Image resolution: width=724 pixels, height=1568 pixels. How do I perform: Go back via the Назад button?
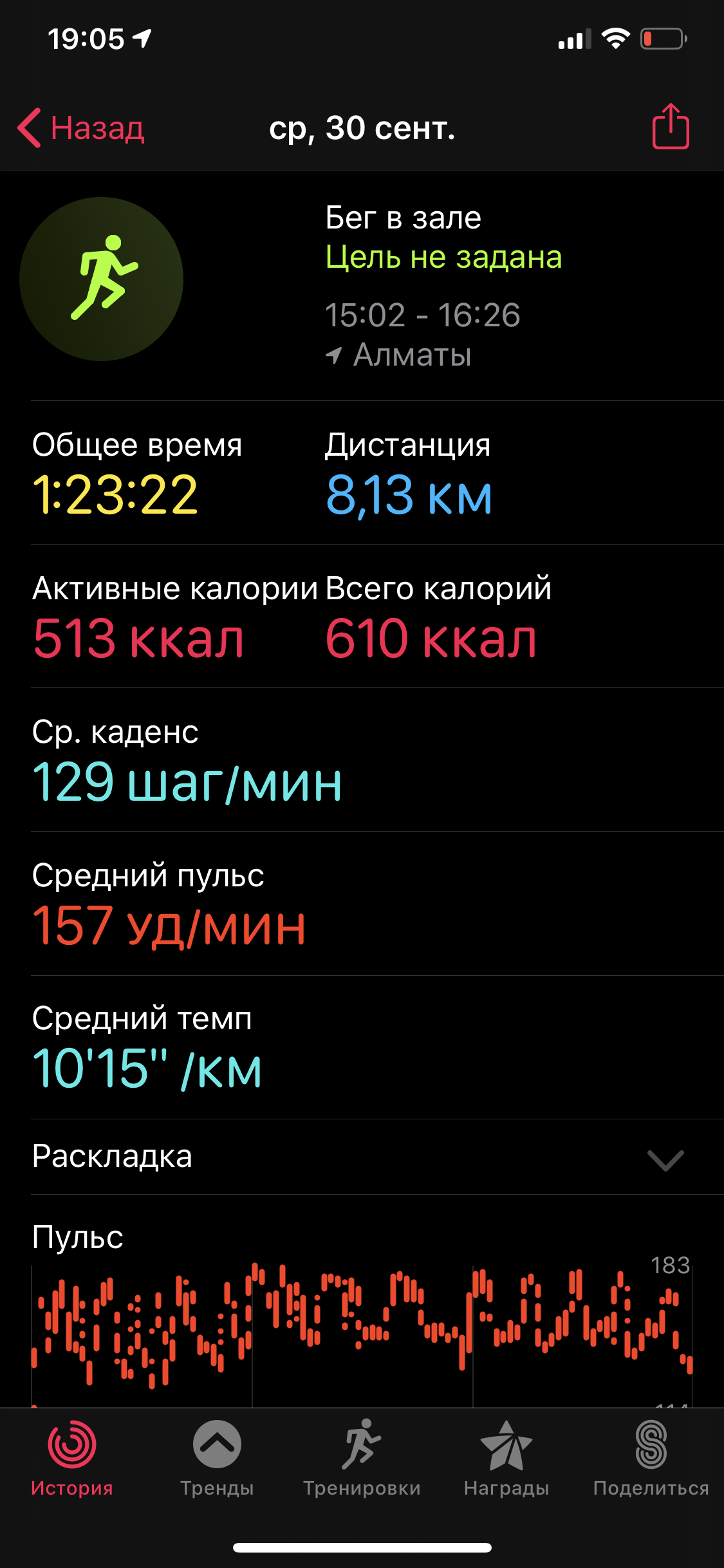80,128
